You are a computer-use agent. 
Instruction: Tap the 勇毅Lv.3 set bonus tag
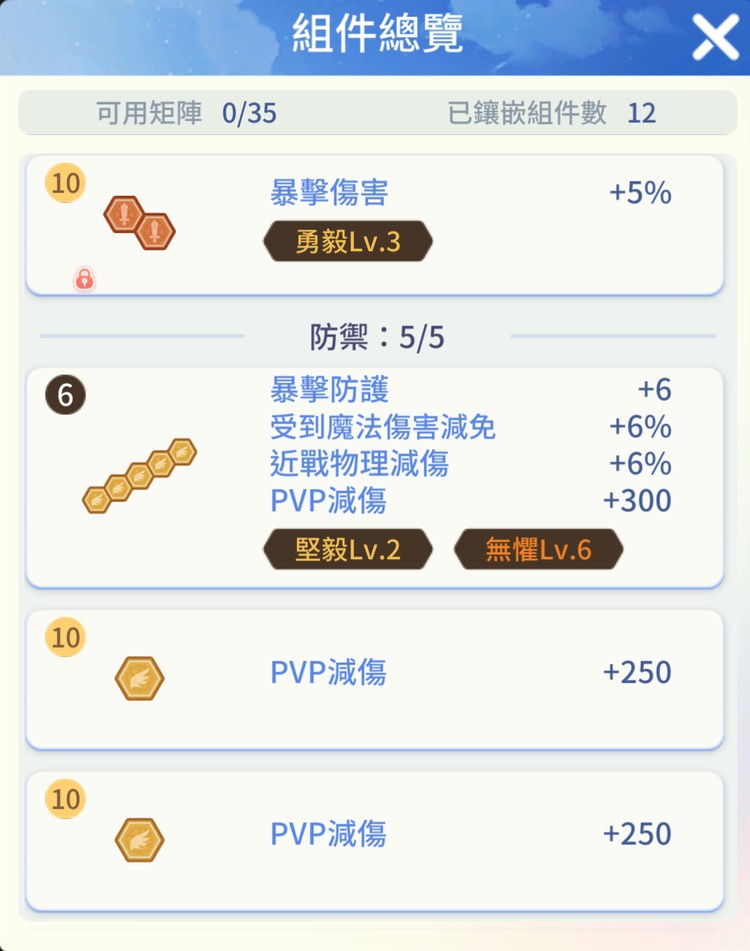coord(348,242)
